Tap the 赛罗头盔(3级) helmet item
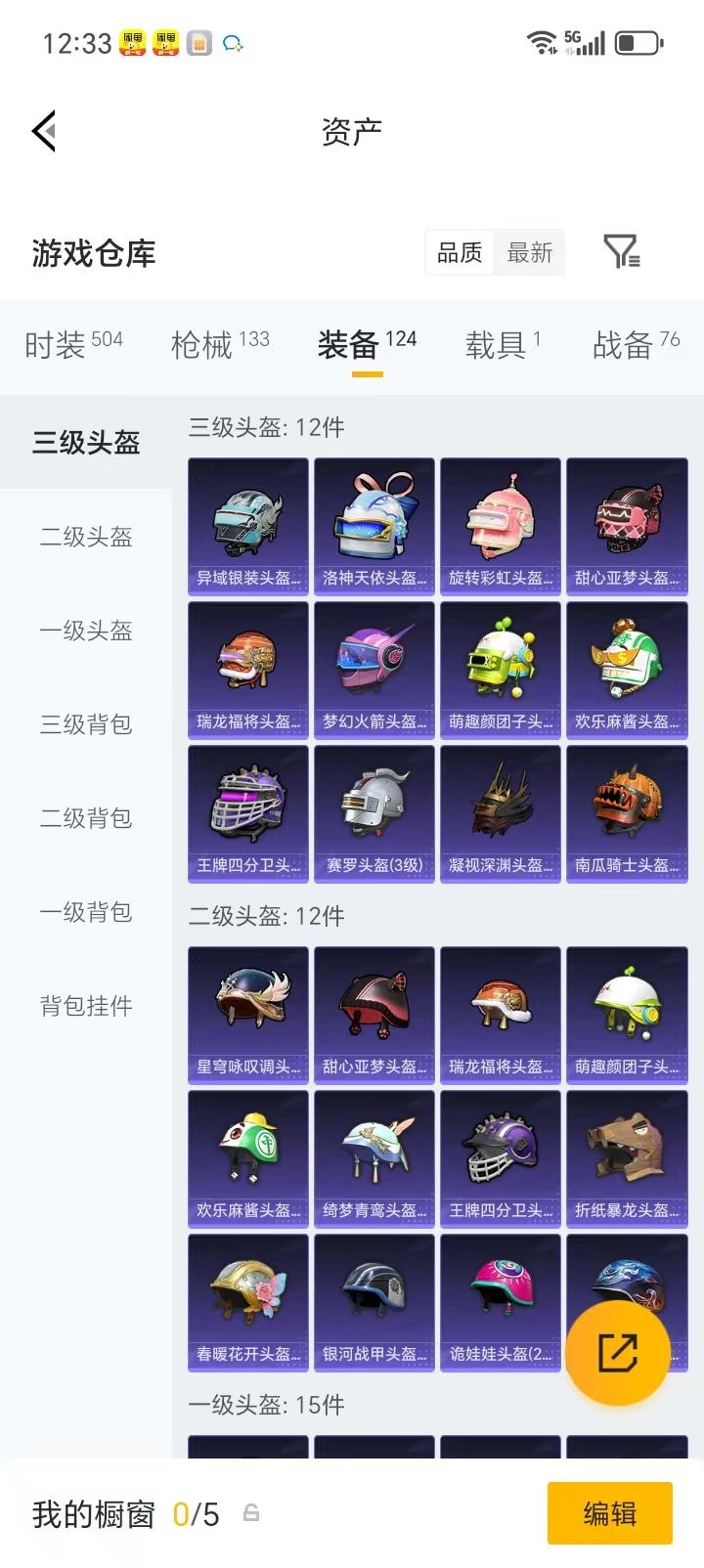Viewport: 704px width, 1568px height. 374,814
